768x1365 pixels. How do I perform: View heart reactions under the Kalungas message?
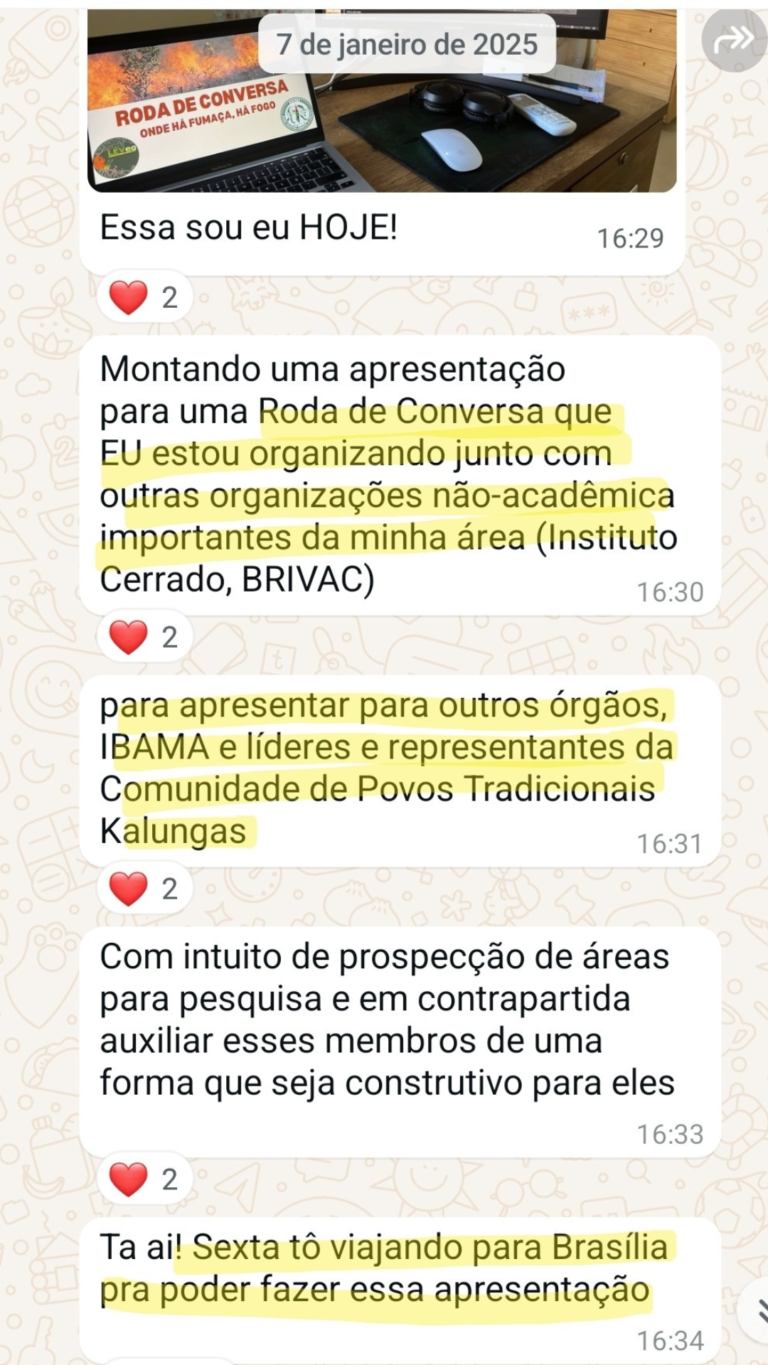coord(143,888)
